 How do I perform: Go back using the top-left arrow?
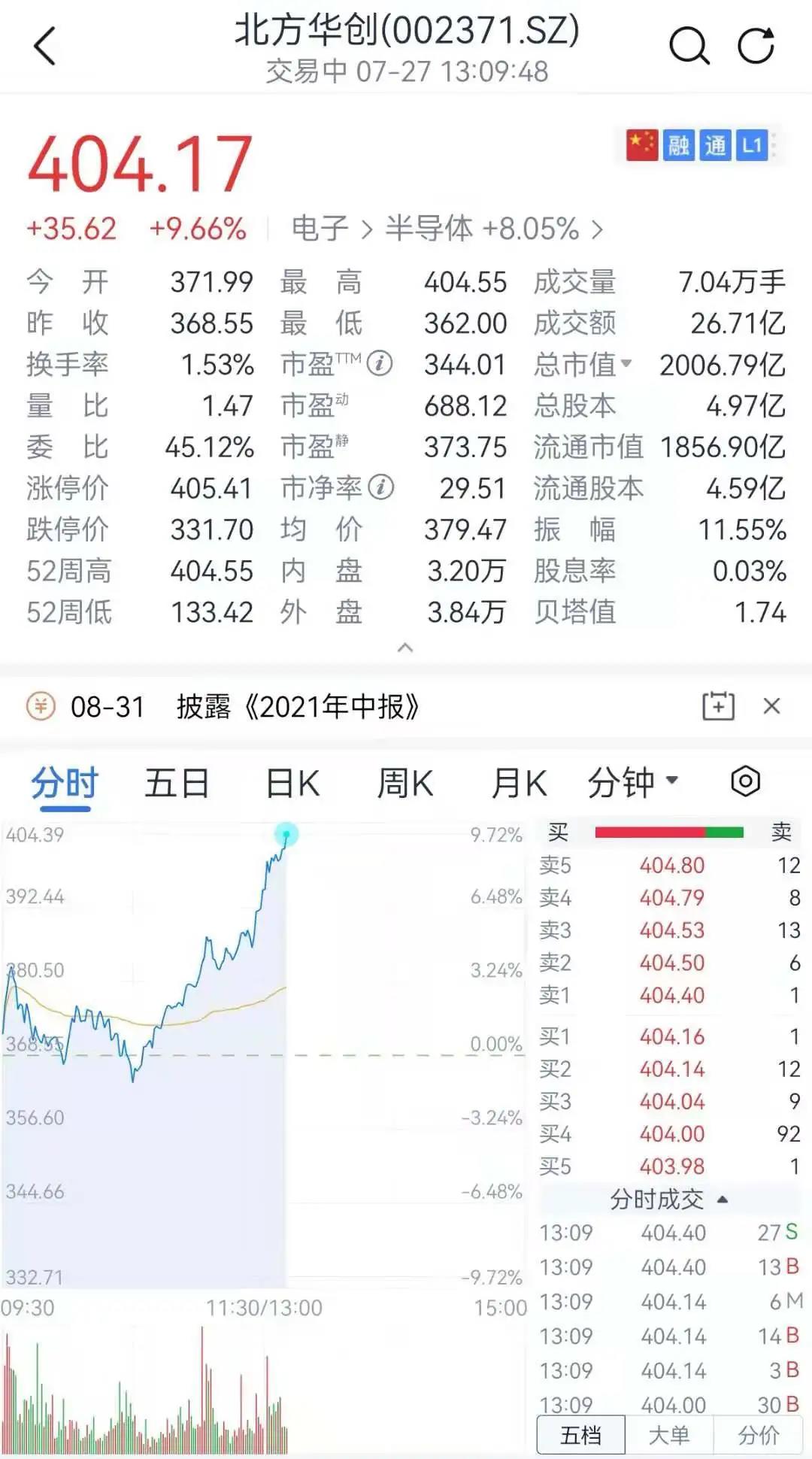coord(45,46)
